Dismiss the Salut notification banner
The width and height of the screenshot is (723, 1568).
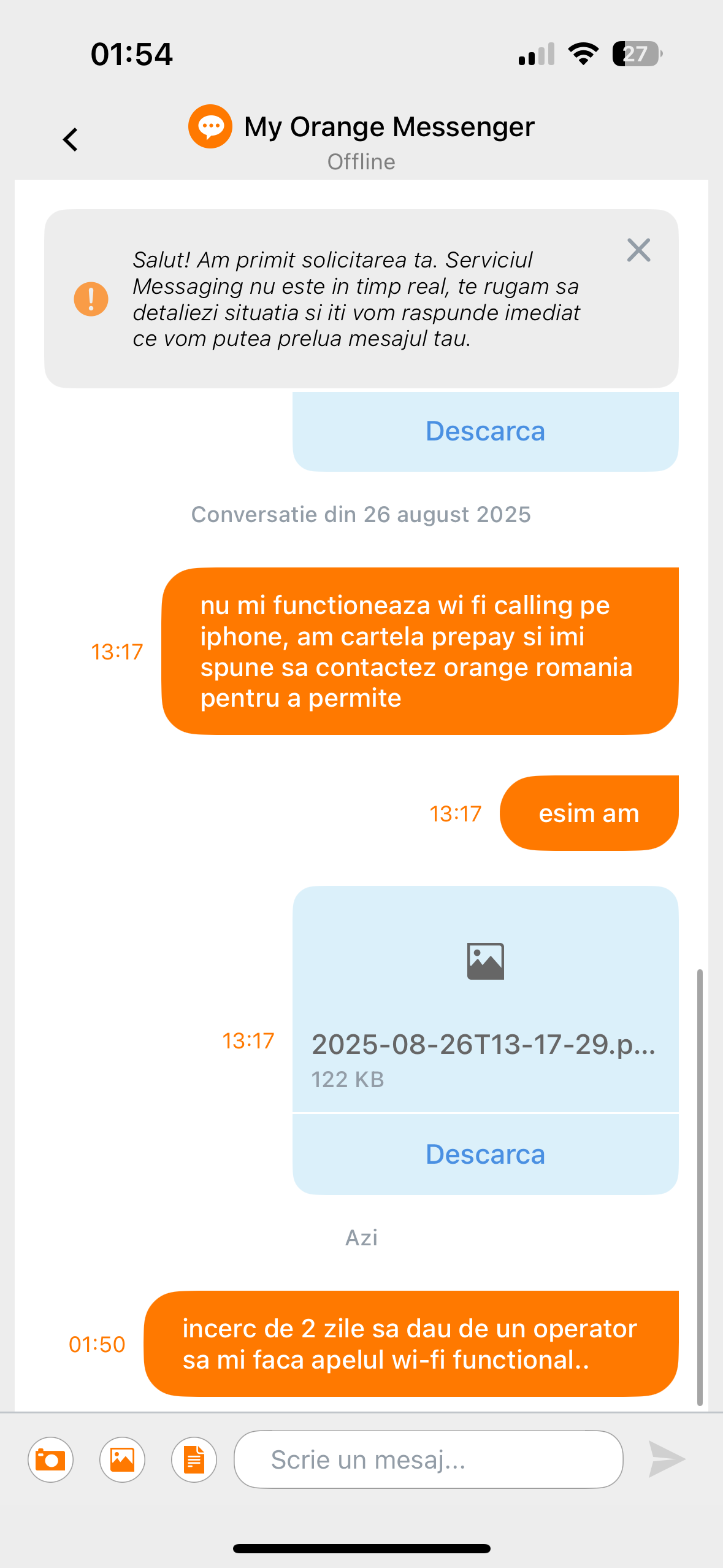[x=638, y=250]
